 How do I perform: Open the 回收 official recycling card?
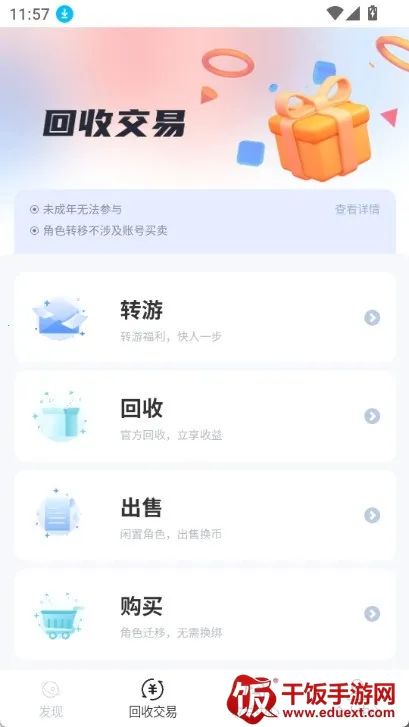tap(205, 416)
